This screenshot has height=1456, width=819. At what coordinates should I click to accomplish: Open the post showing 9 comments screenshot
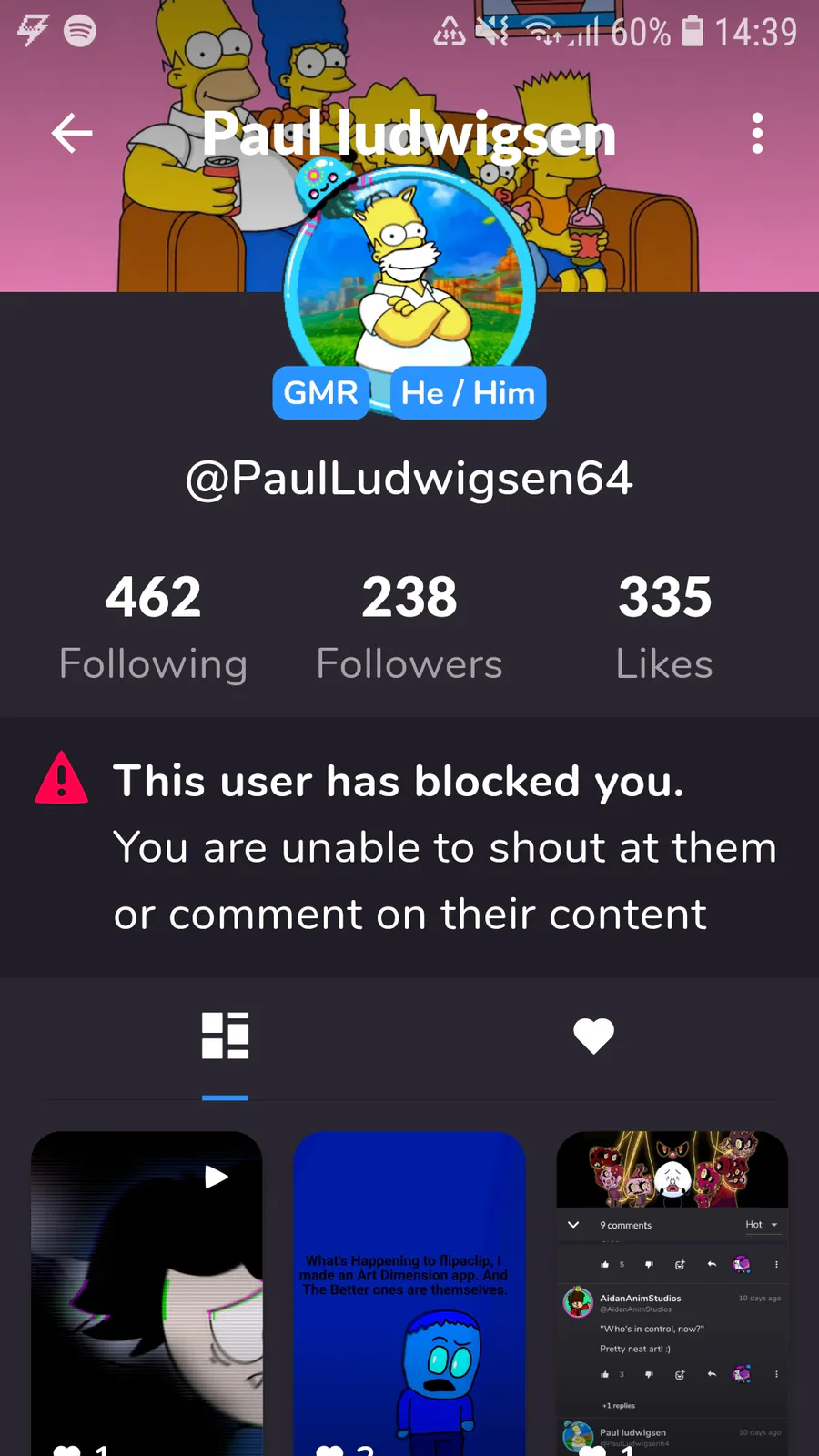point(672,1293)
